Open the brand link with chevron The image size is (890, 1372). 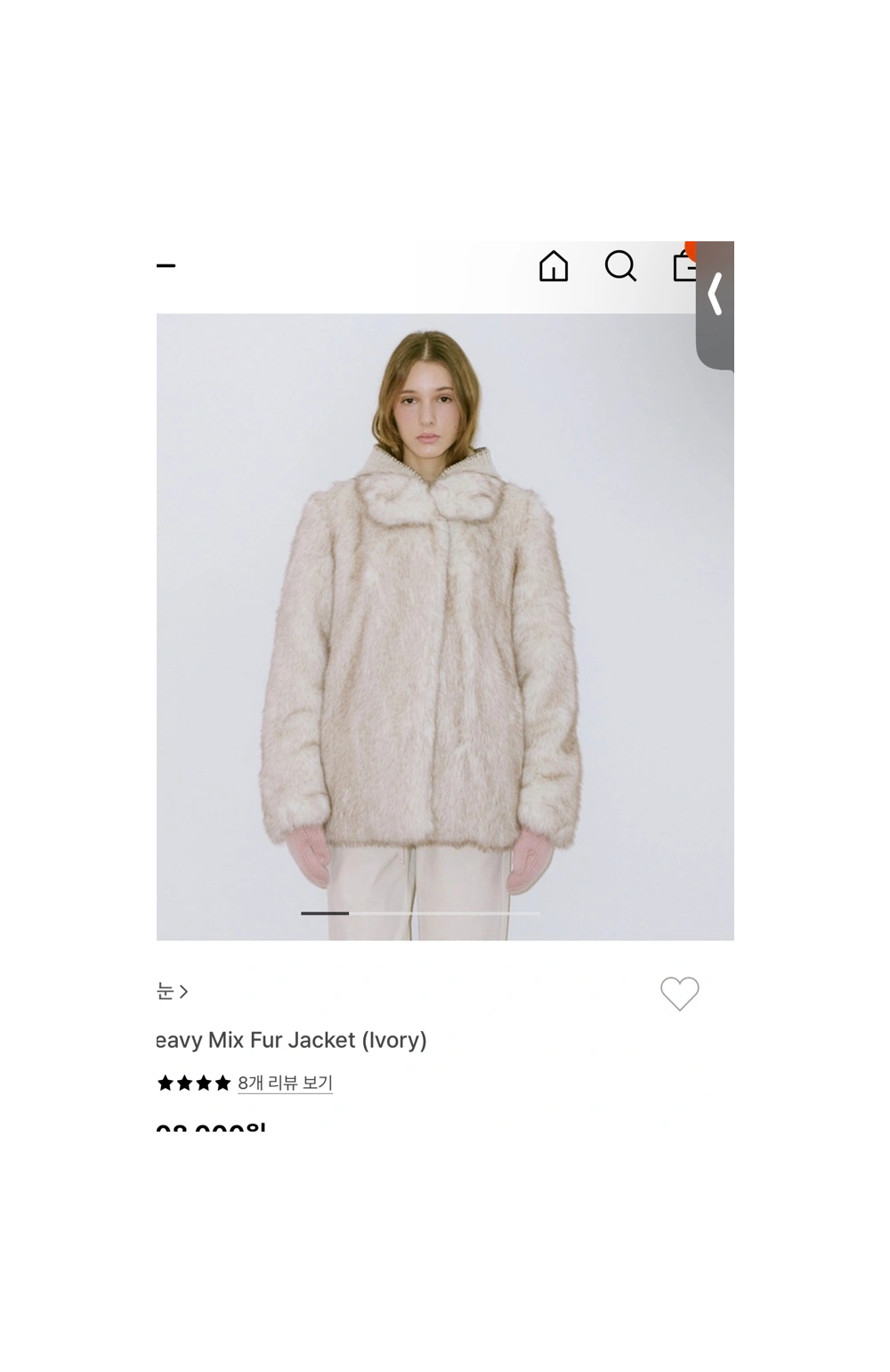pyautogui.click(x=173, y=992)
